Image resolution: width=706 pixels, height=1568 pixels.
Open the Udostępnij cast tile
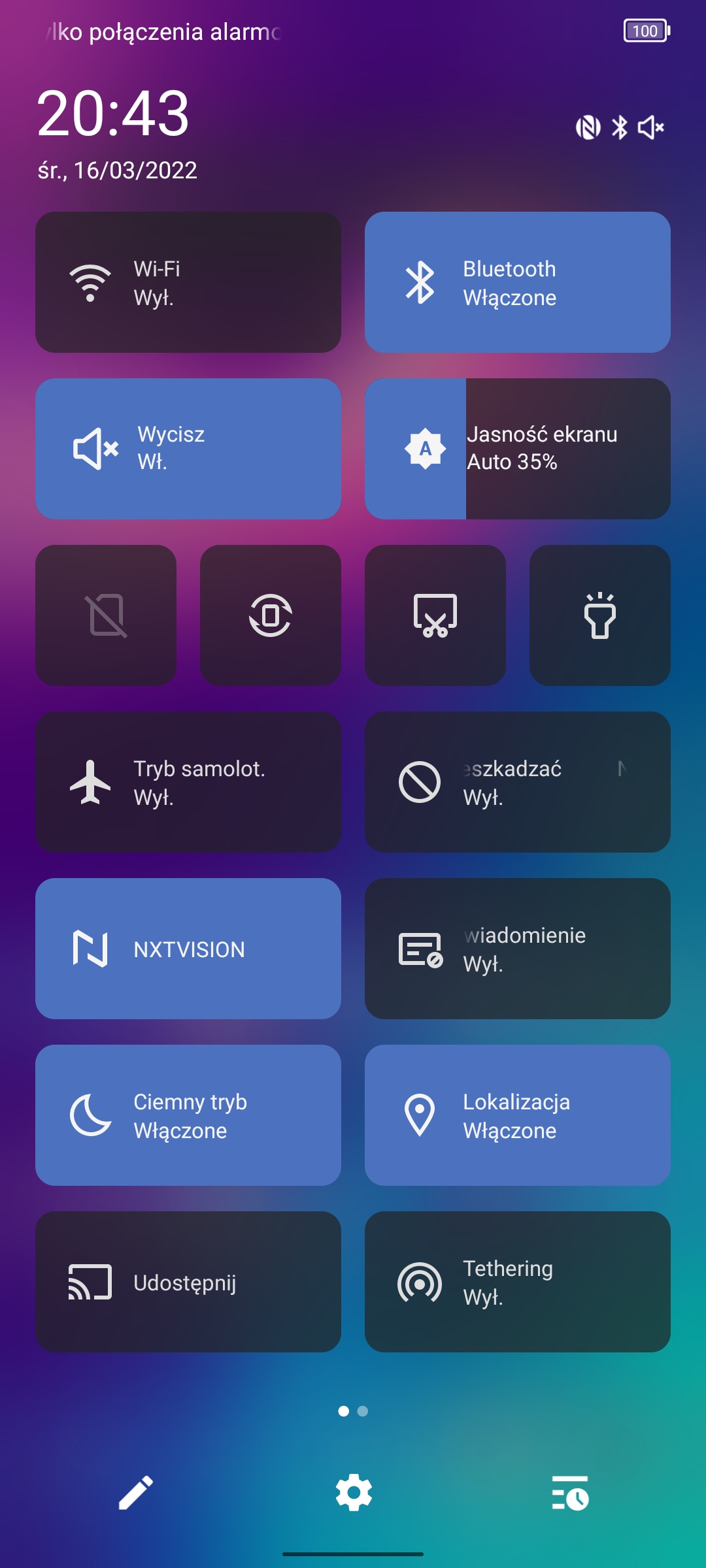coord(188,1282)
